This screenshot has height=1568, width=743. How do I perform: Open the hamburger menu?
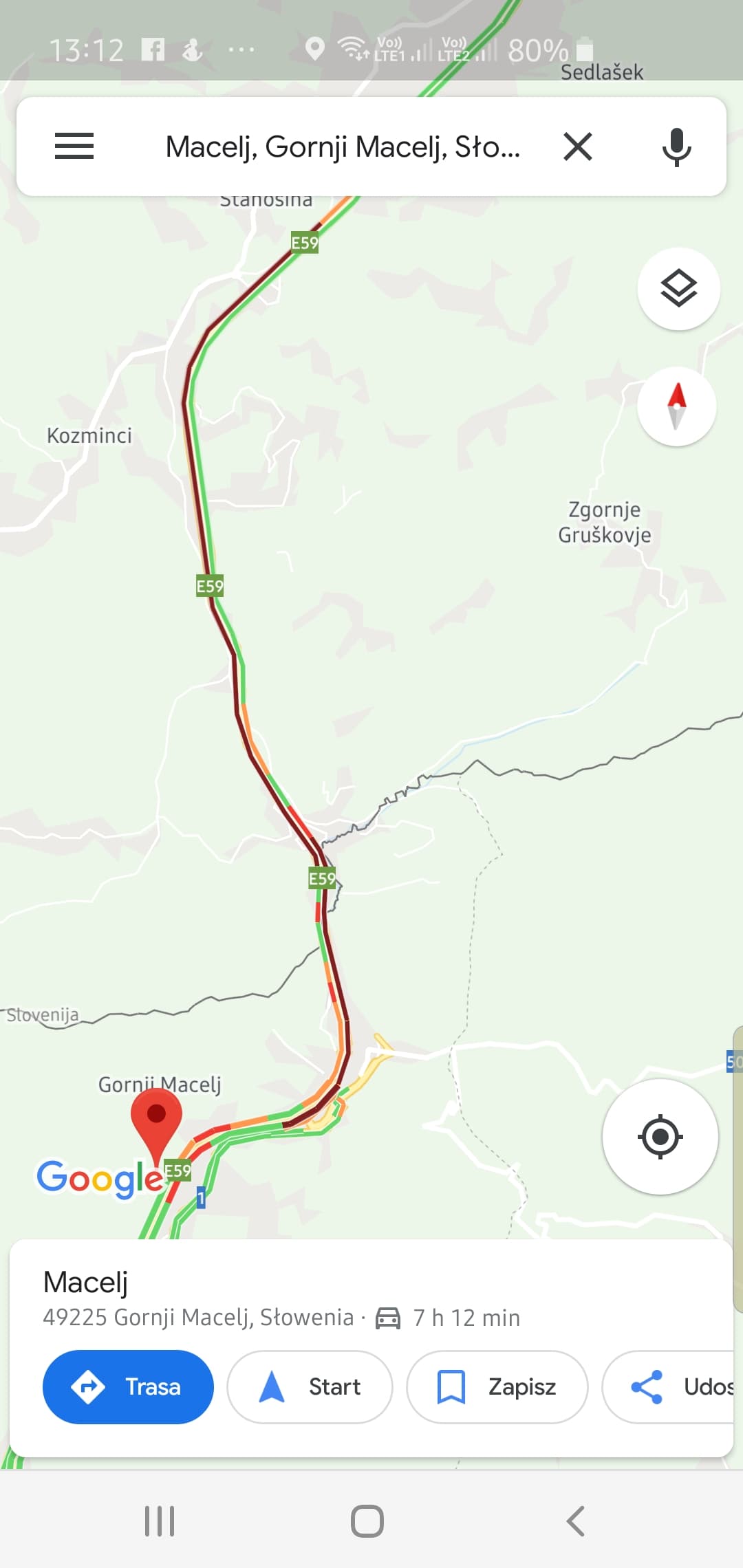point(74,146)
